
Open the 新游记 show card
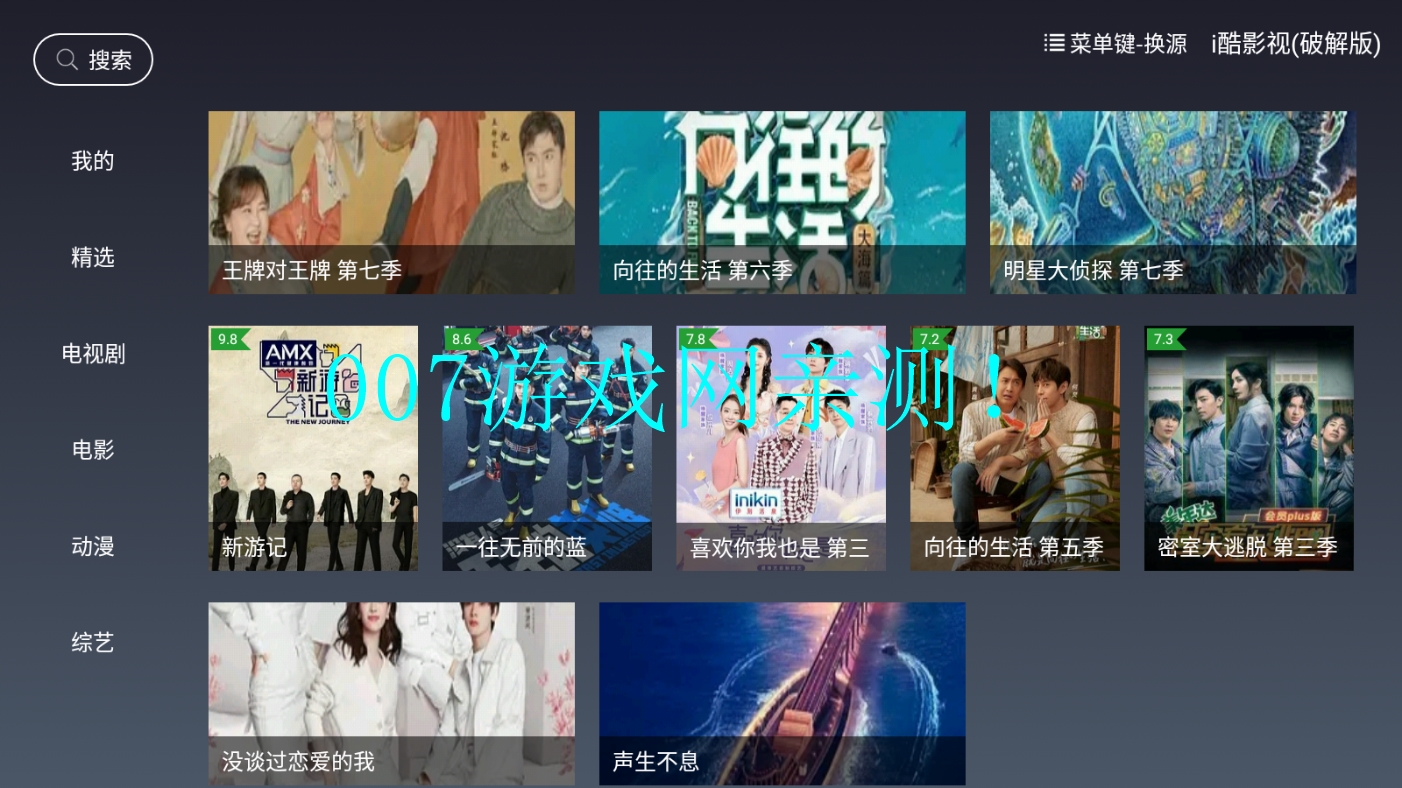point(313,448)
